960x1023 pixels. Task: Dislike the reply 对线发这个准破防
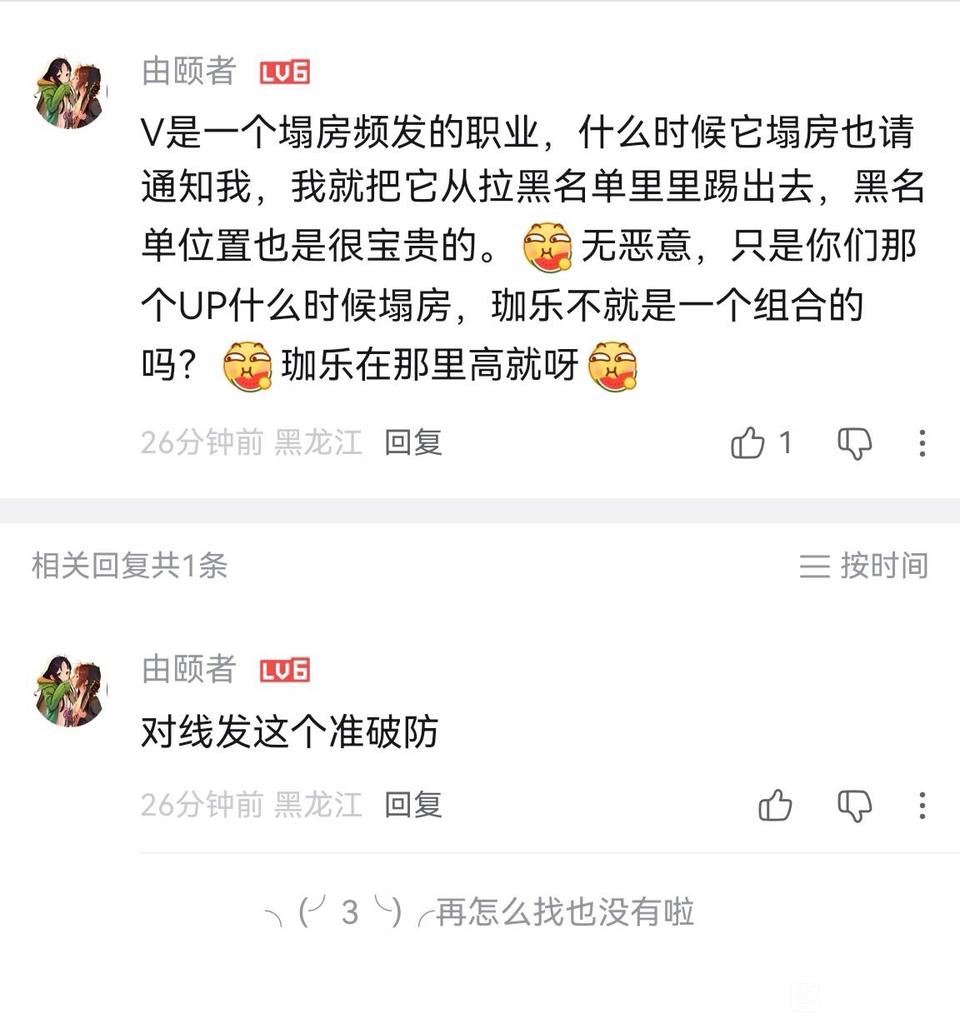point(853,805)
